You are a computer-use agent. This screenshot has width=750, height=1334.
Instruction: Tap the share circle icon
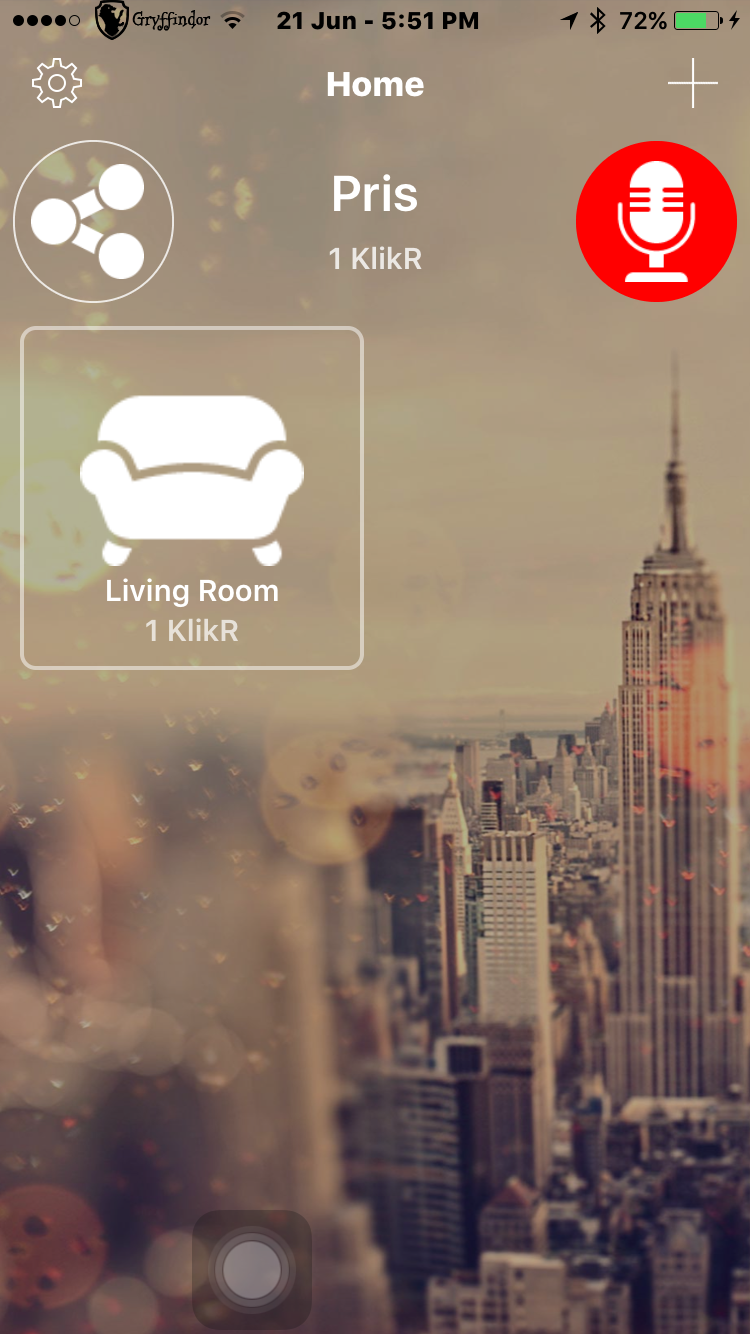[94, 221]
